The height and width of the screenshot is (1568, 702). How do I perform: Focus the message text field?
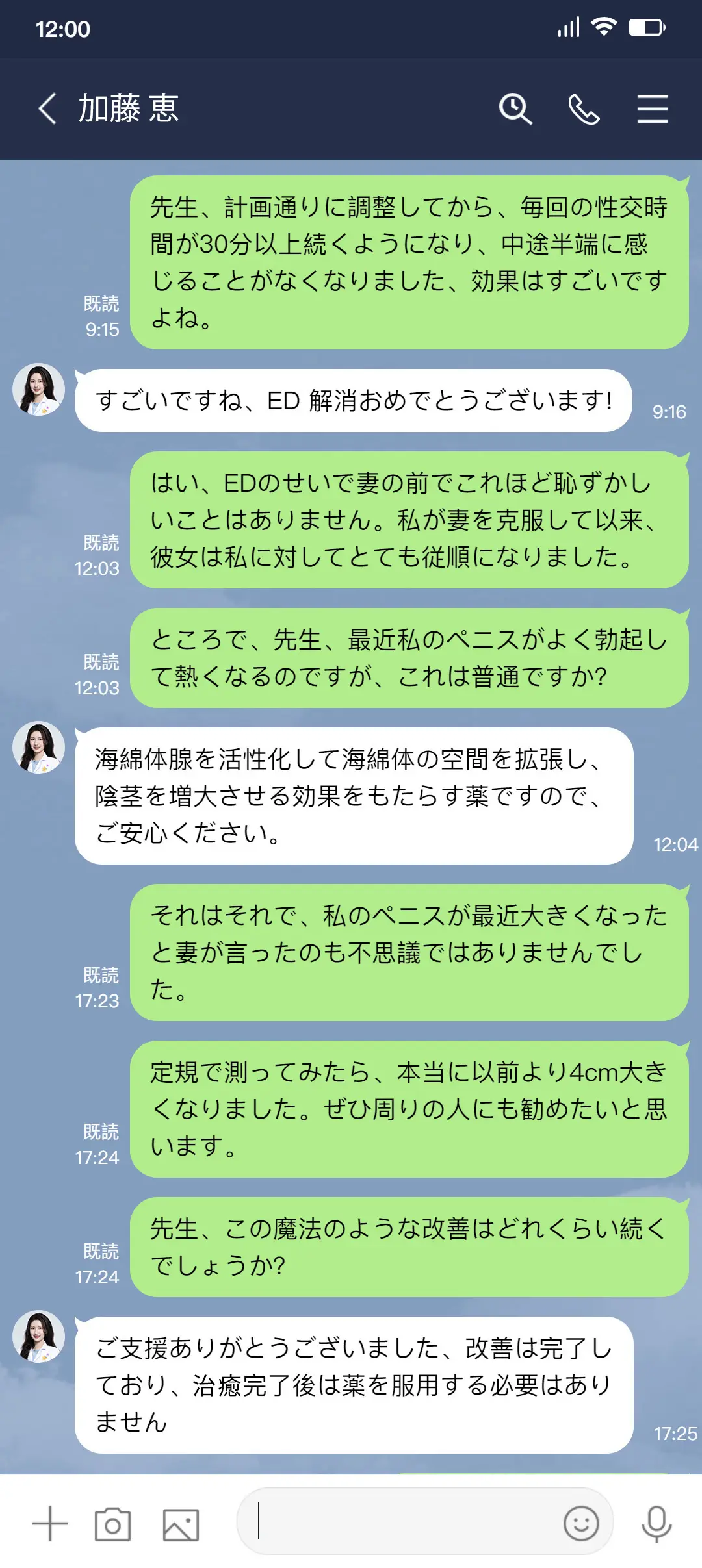click(403, 1522)
